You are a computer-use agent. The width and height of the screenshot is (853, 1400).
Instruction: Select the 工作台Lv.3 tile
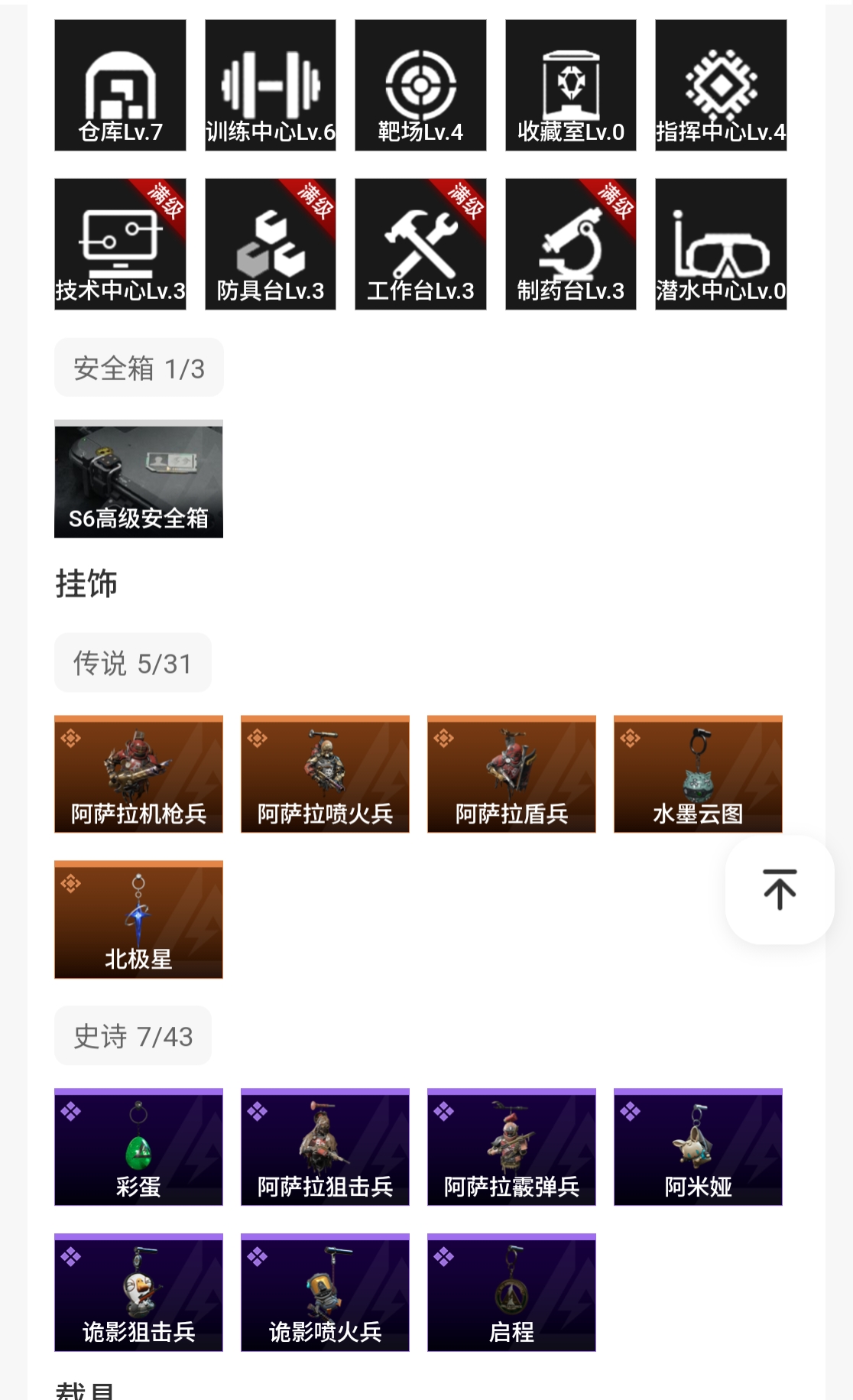(x=420, y=244)
